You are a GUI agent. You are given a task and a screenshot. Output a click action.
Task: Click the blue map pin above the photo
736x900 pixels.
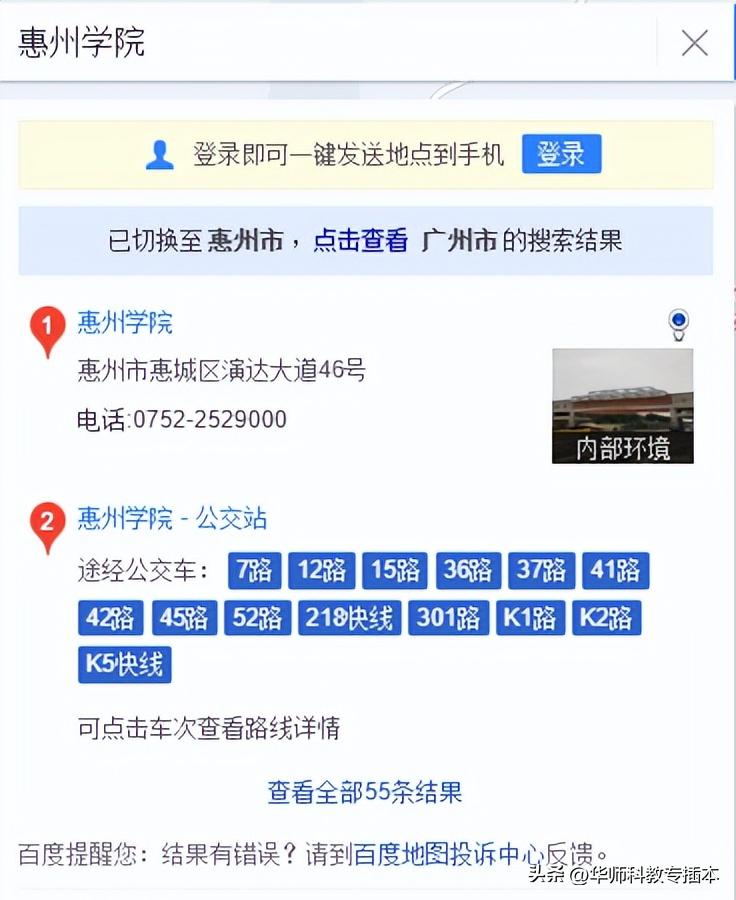tap(679, 322)
